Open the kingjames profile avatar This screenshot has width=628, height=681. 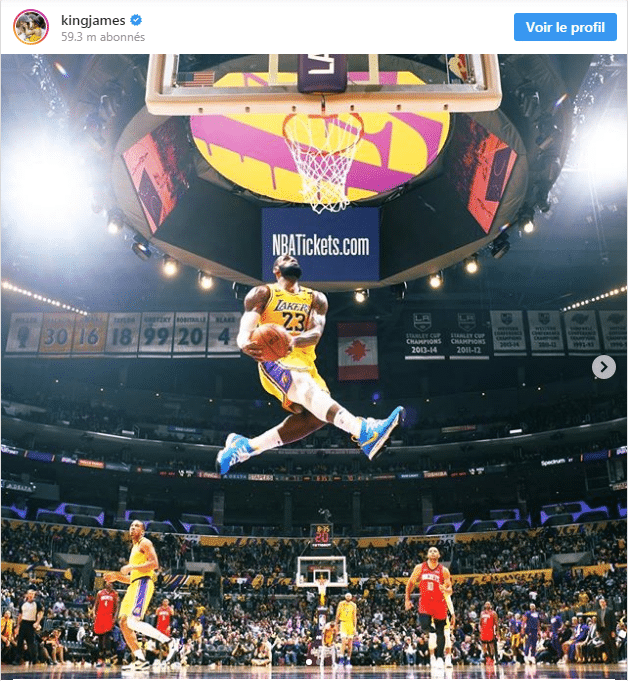coord(31,27)
